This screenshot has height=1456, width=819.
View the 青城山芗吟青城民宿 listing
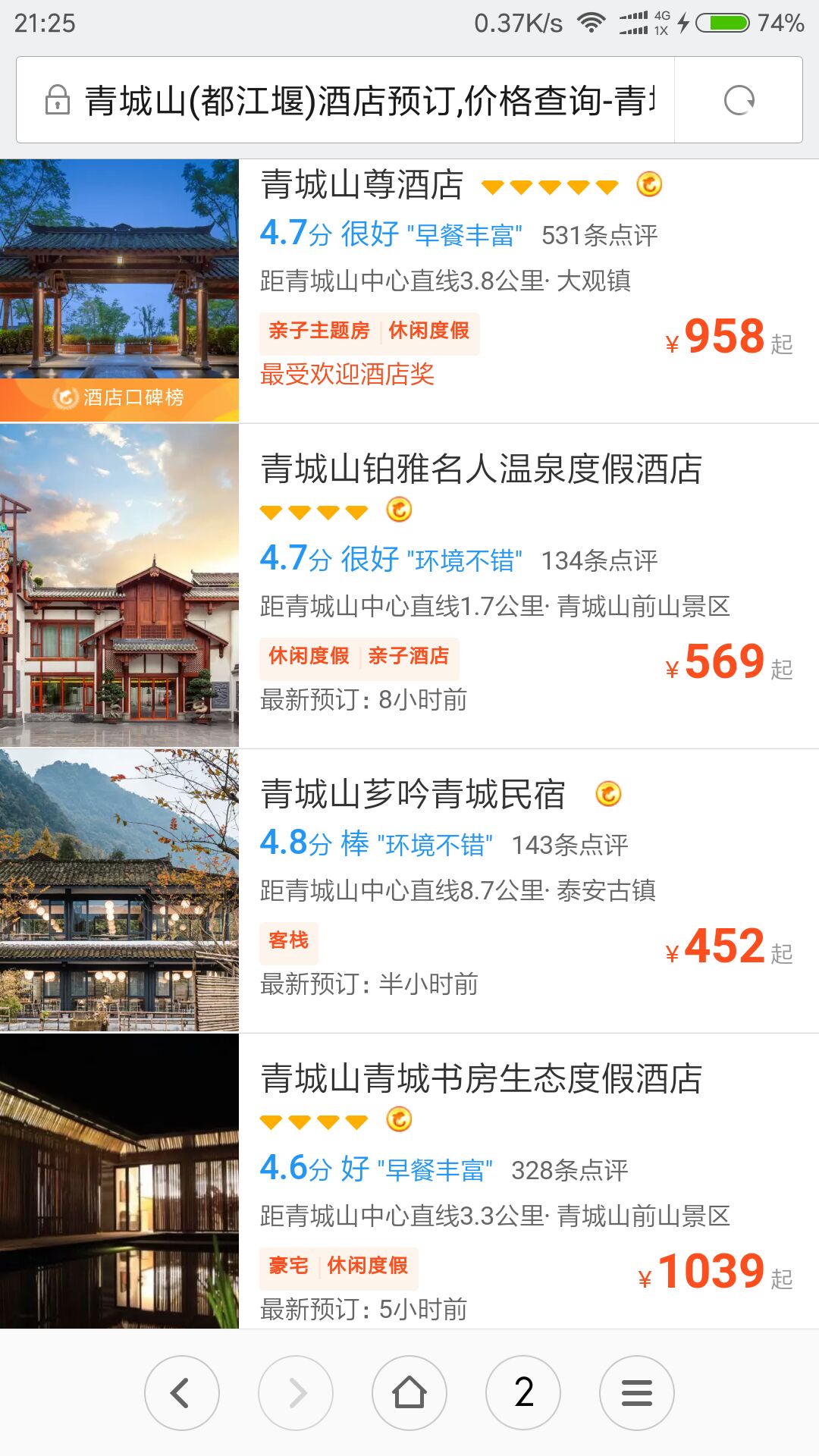[x=409, y=890]
